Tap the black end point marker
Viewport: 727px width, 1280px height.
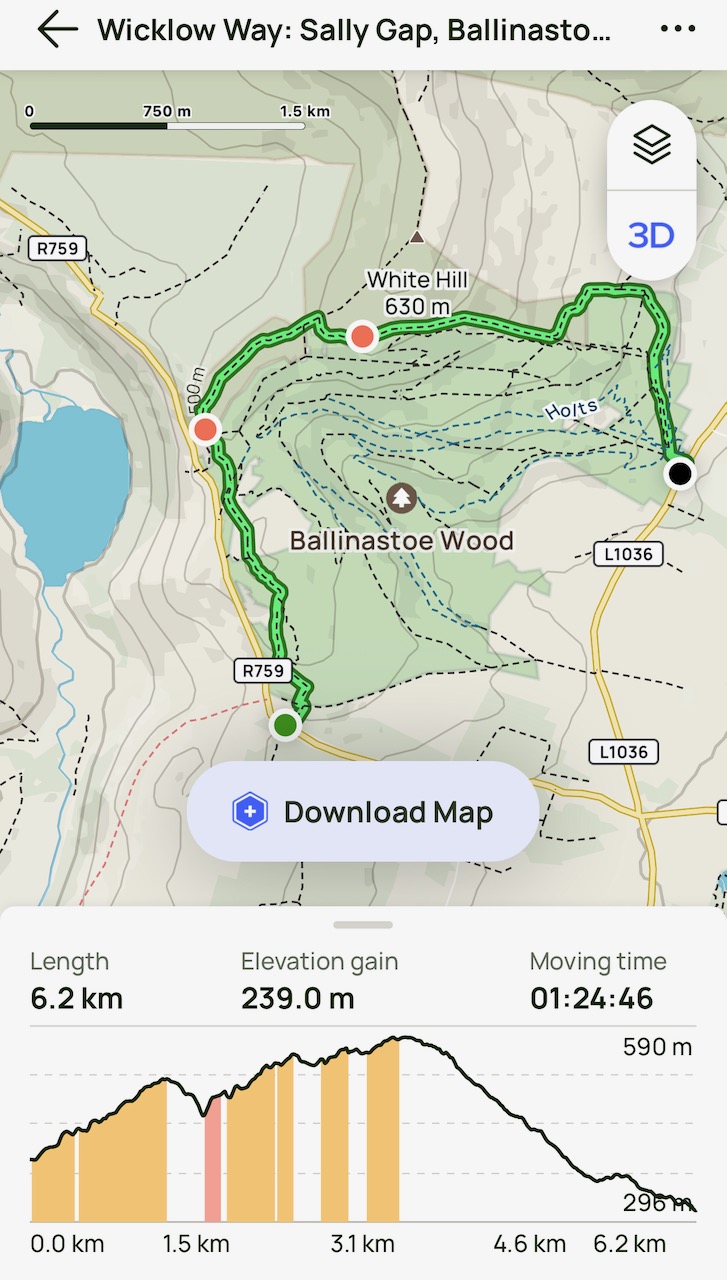point(680,473)
